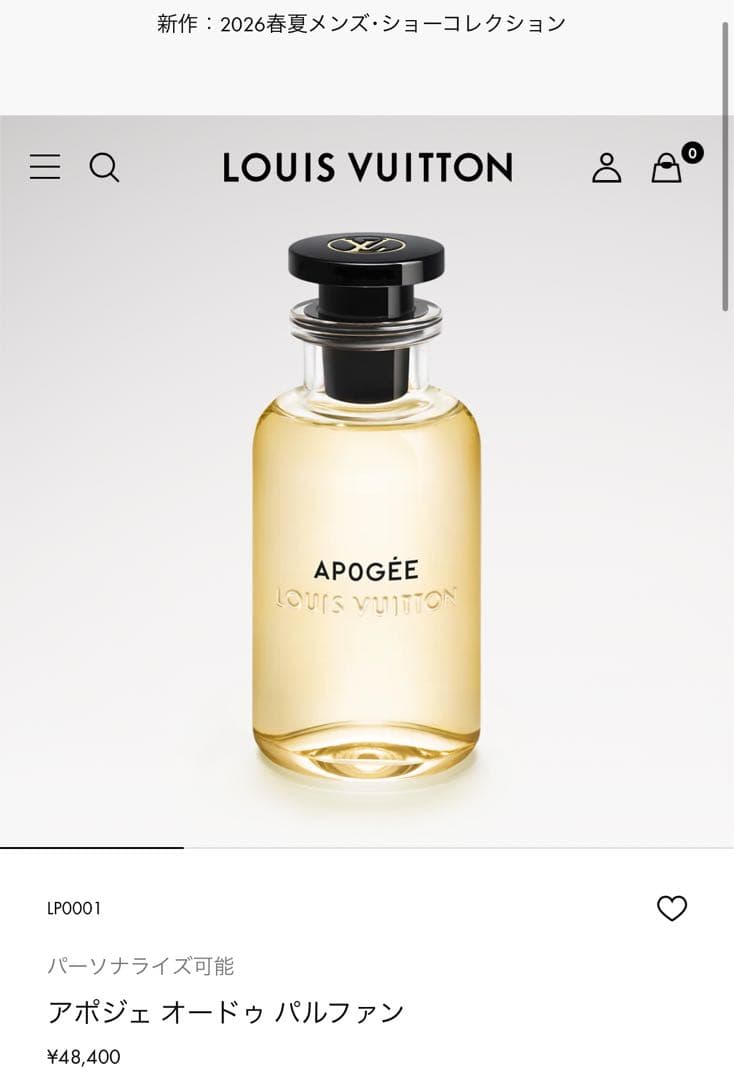The image size is (734, 1080).
Task: Toggle the wishlist heart for this fragrance
Action: [x=671, y=908]
